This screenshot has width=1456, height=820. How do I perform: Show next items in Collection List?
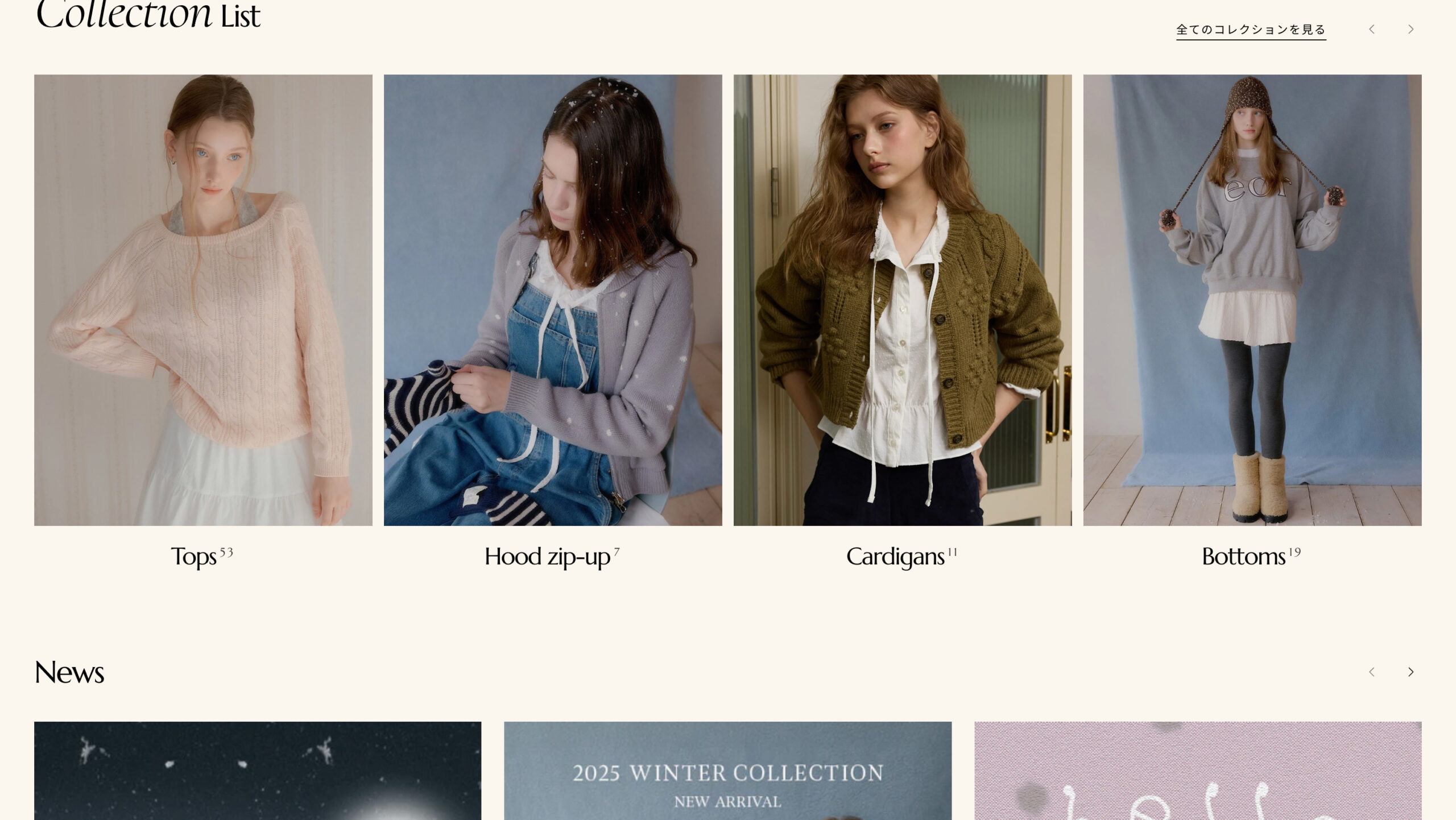(x=1410, y=30)
